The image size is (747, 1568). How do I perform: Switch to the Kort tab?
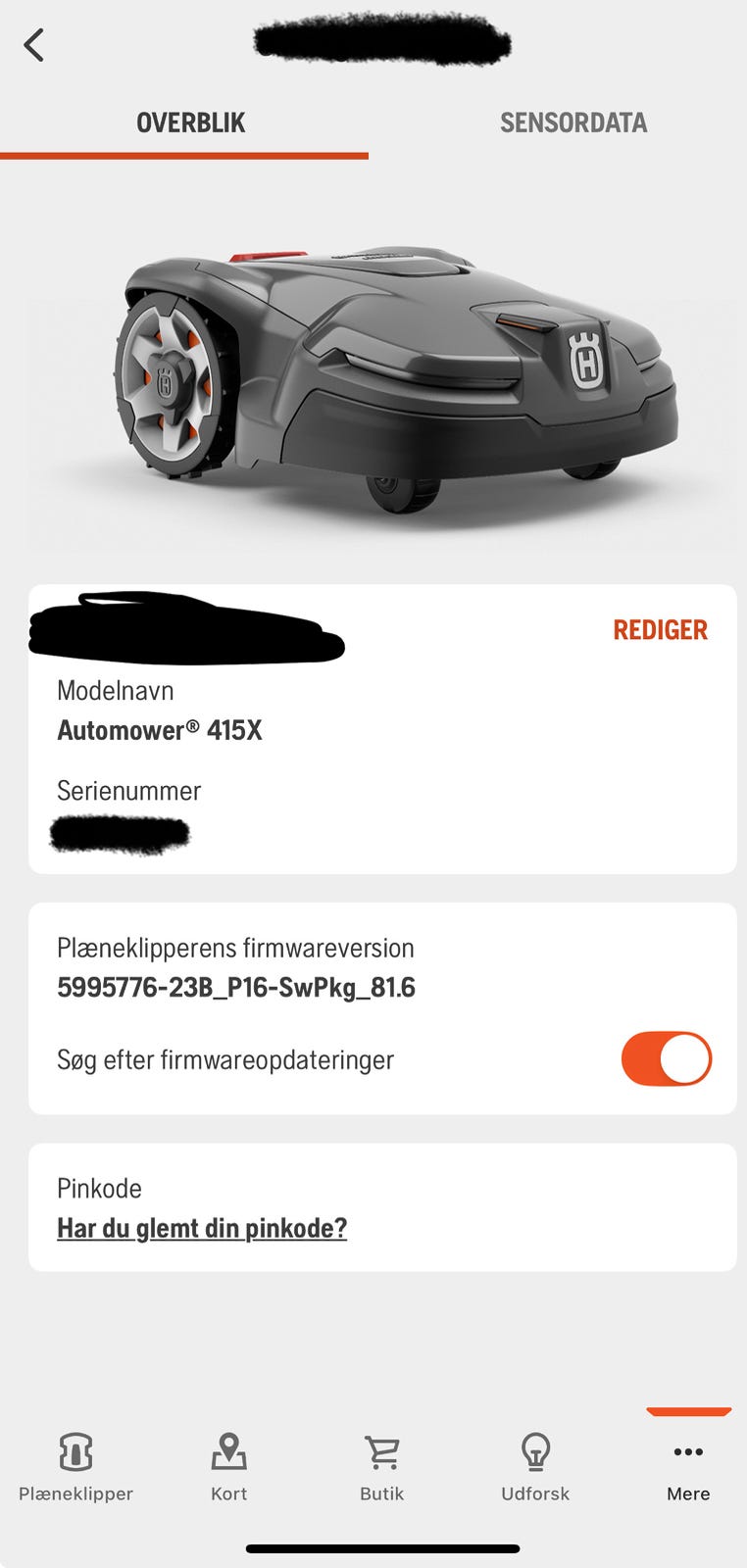(228, 1467)
